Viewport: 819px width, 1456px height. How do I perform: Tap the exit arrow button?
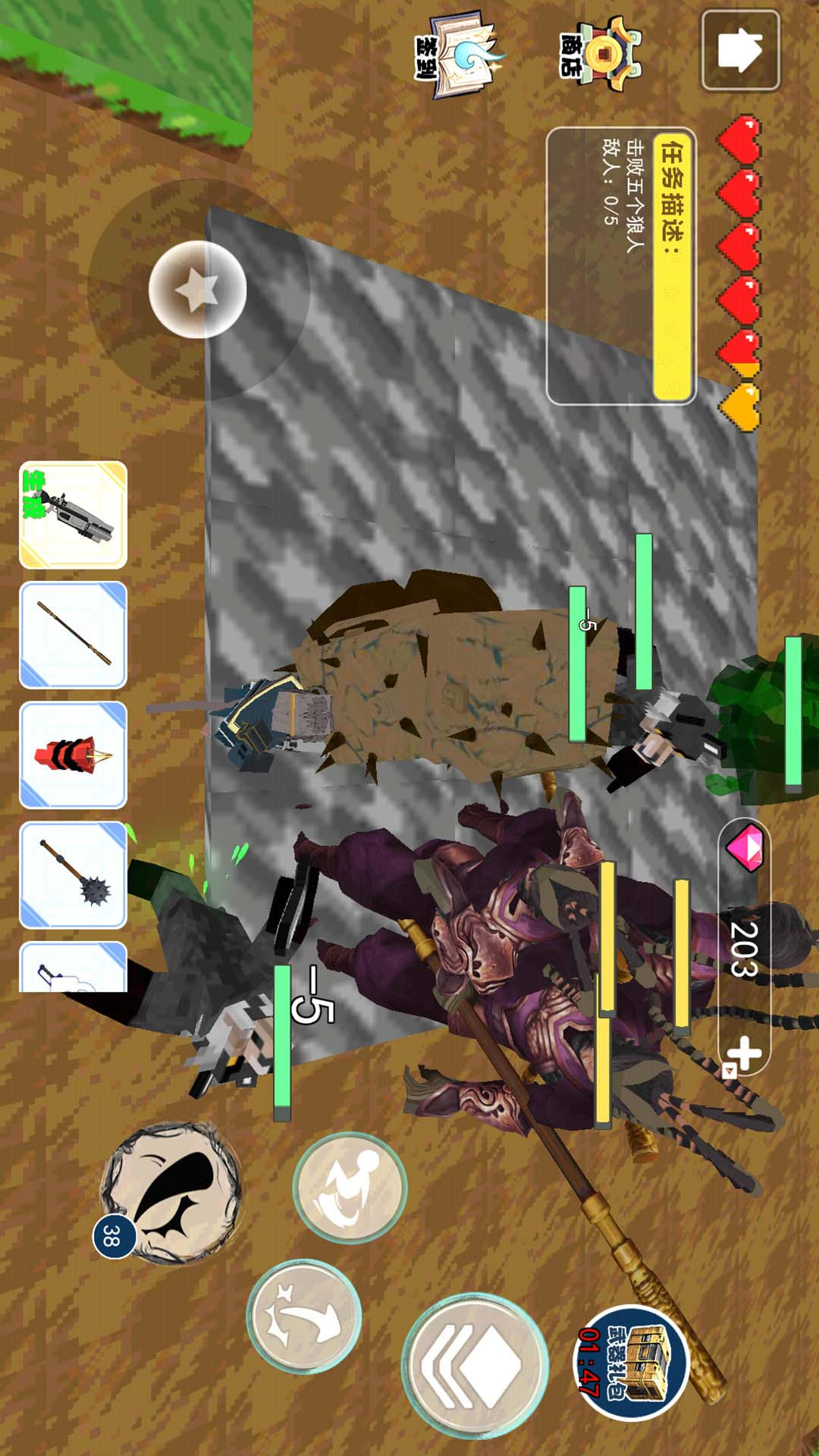740,51
